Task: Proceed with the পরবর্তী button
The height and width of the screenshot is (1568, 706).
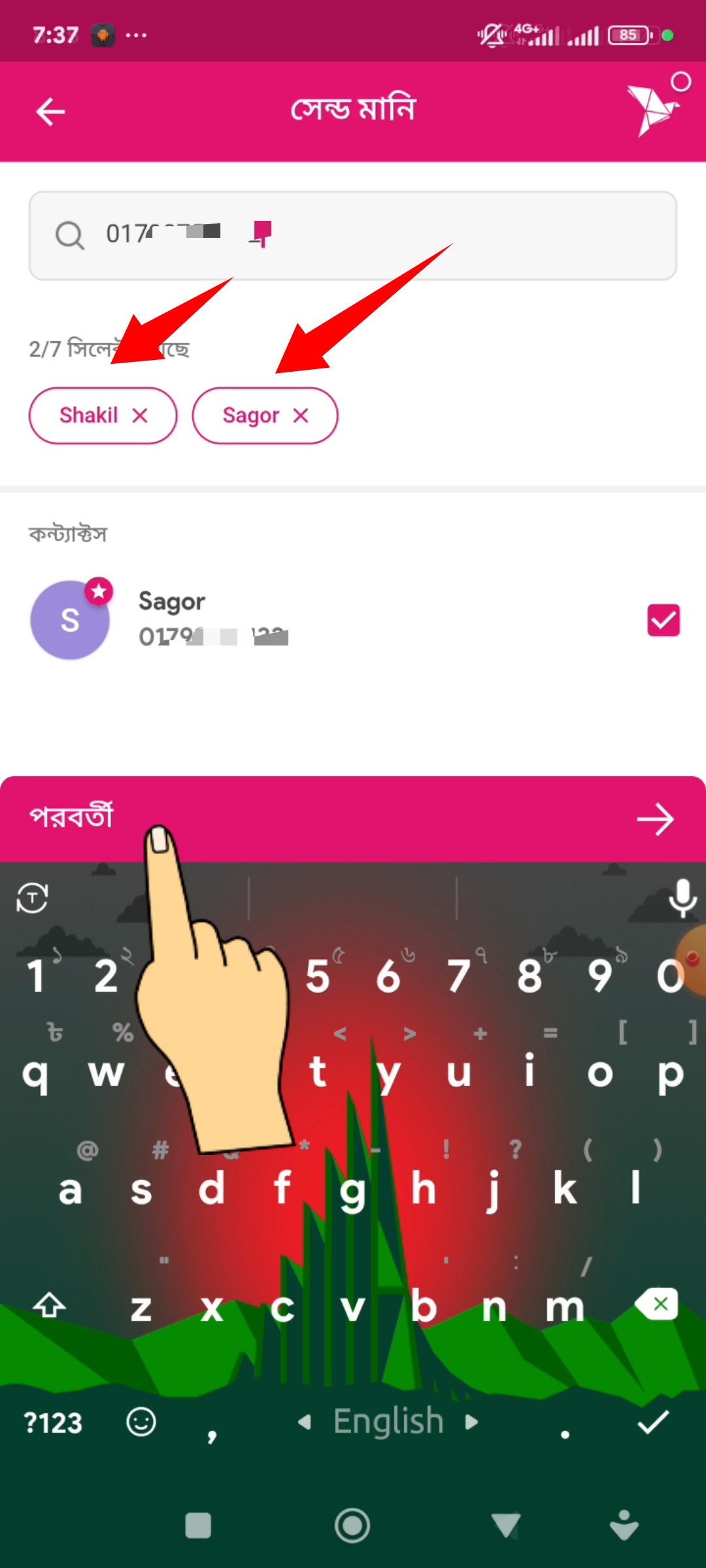Action: 353,819
